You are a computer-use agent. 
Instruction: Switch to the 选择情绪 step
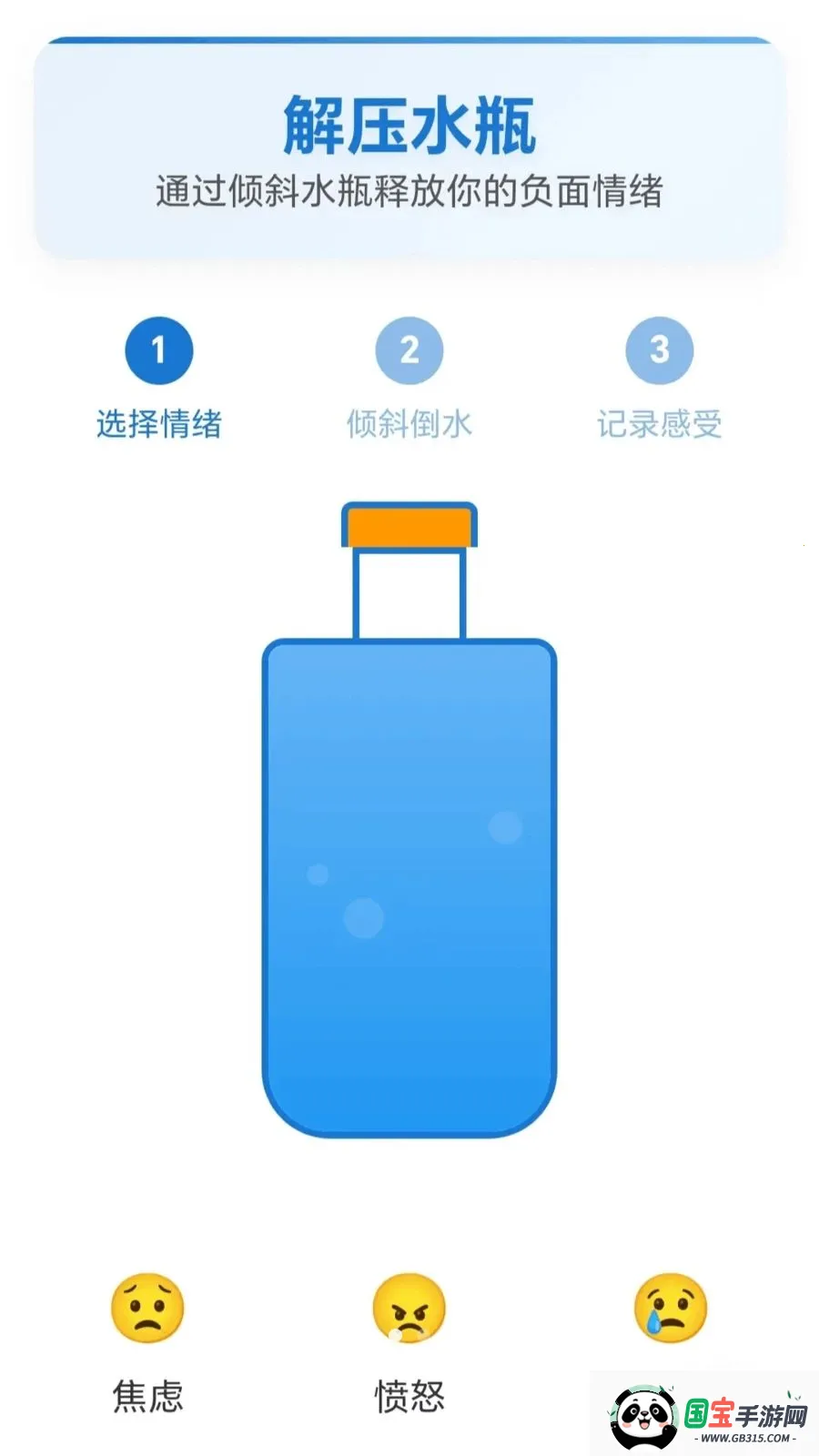point(159,423)
